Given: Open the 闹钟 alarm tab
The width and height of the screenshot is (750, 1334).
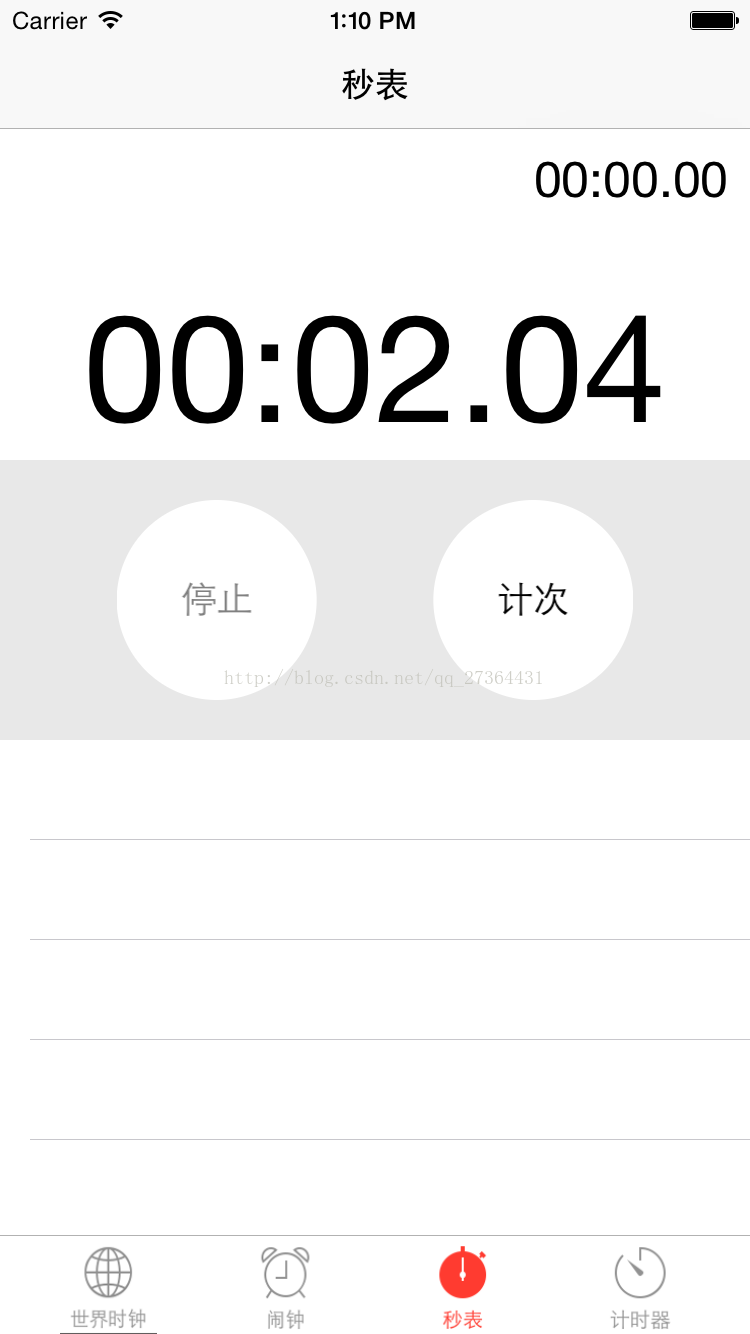Looking at the screenshot, I should tap(285, 1286).
